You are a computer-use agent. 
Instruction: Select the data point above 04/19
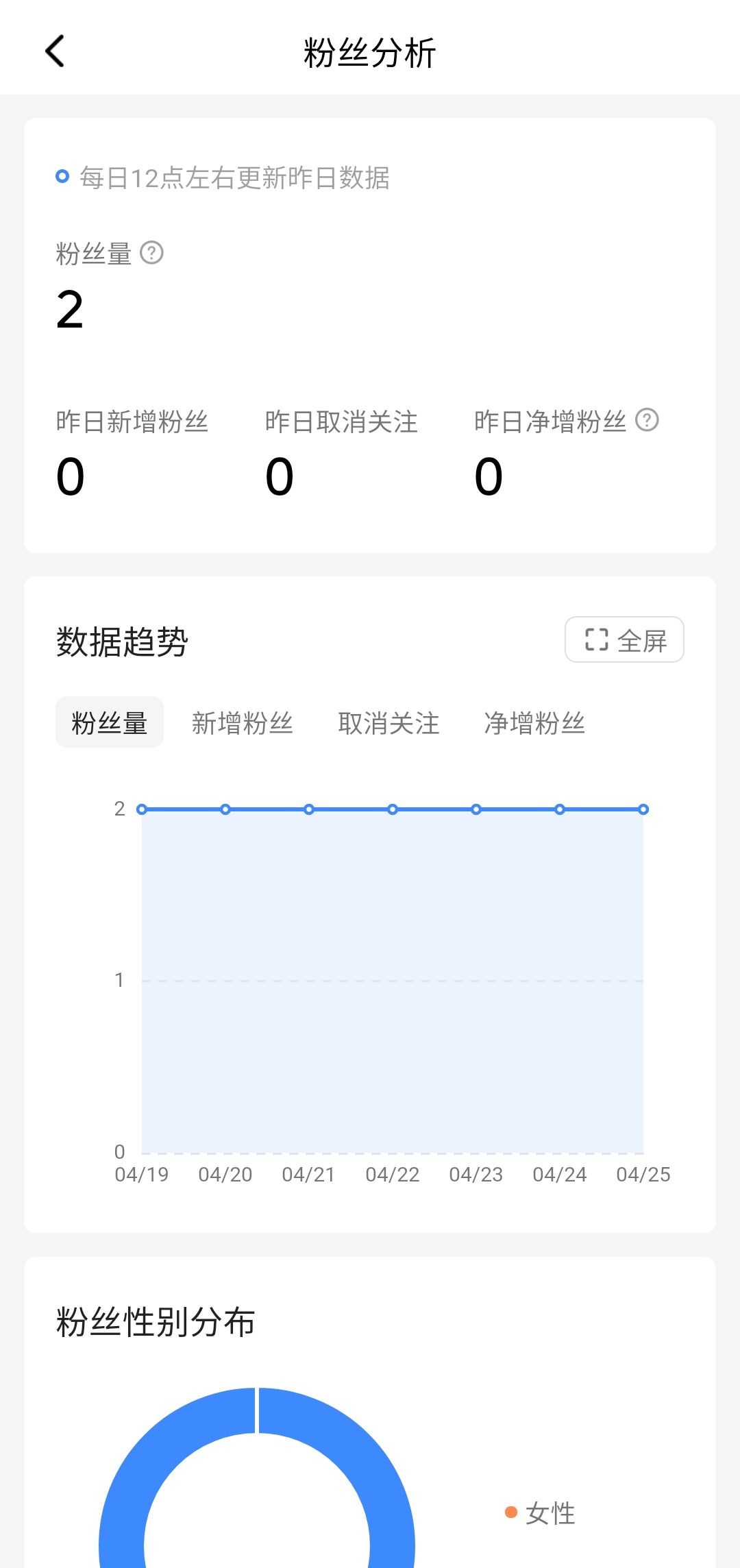coord(142,809)
